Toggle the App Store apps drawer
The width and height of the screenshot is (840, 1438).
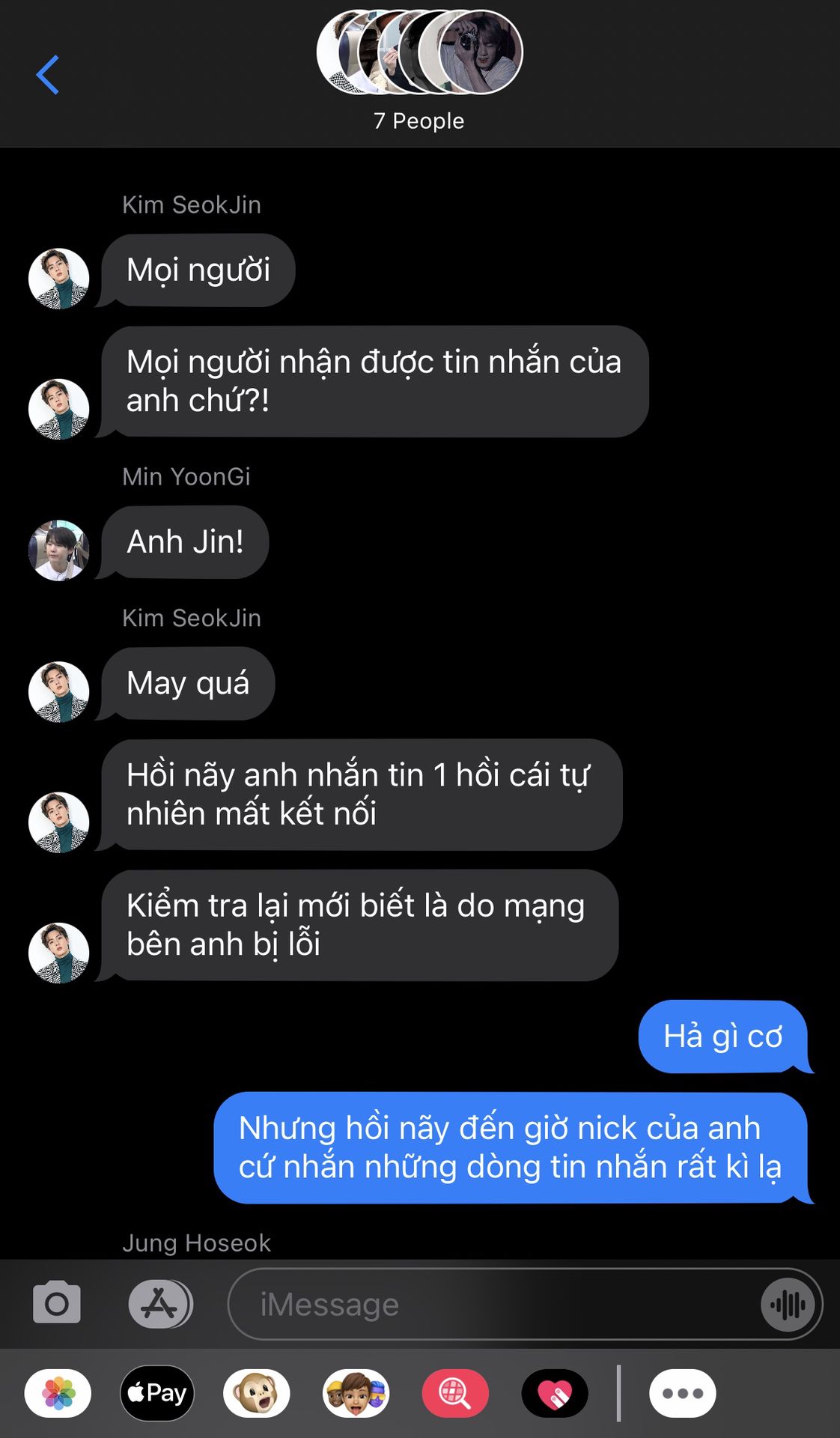click(160, 1304)
